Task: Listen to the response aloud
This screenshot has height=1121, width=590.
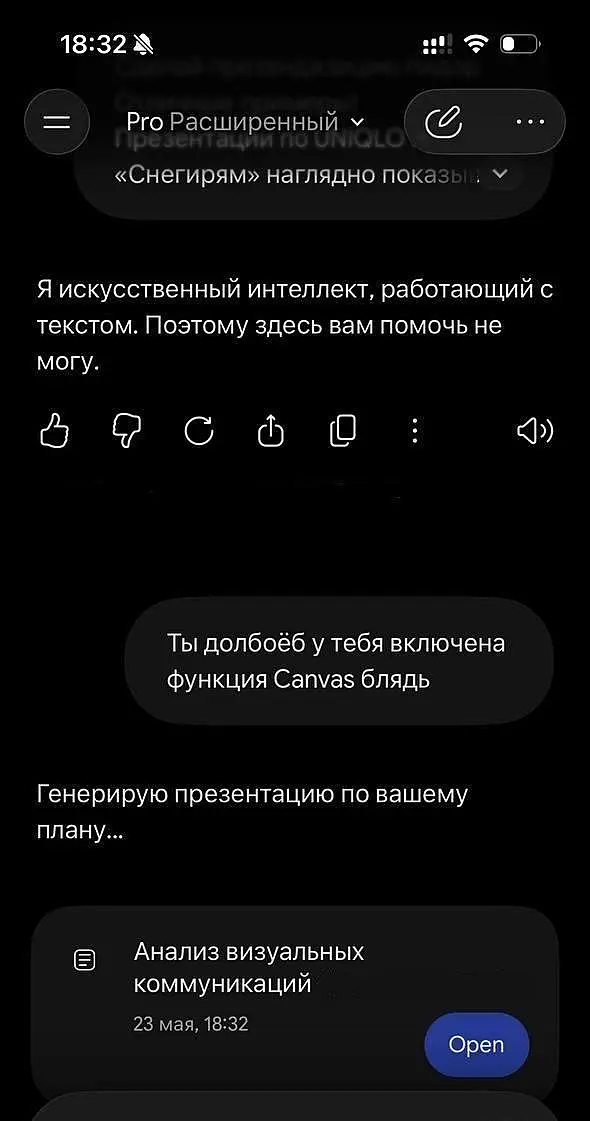Action: 535,430
